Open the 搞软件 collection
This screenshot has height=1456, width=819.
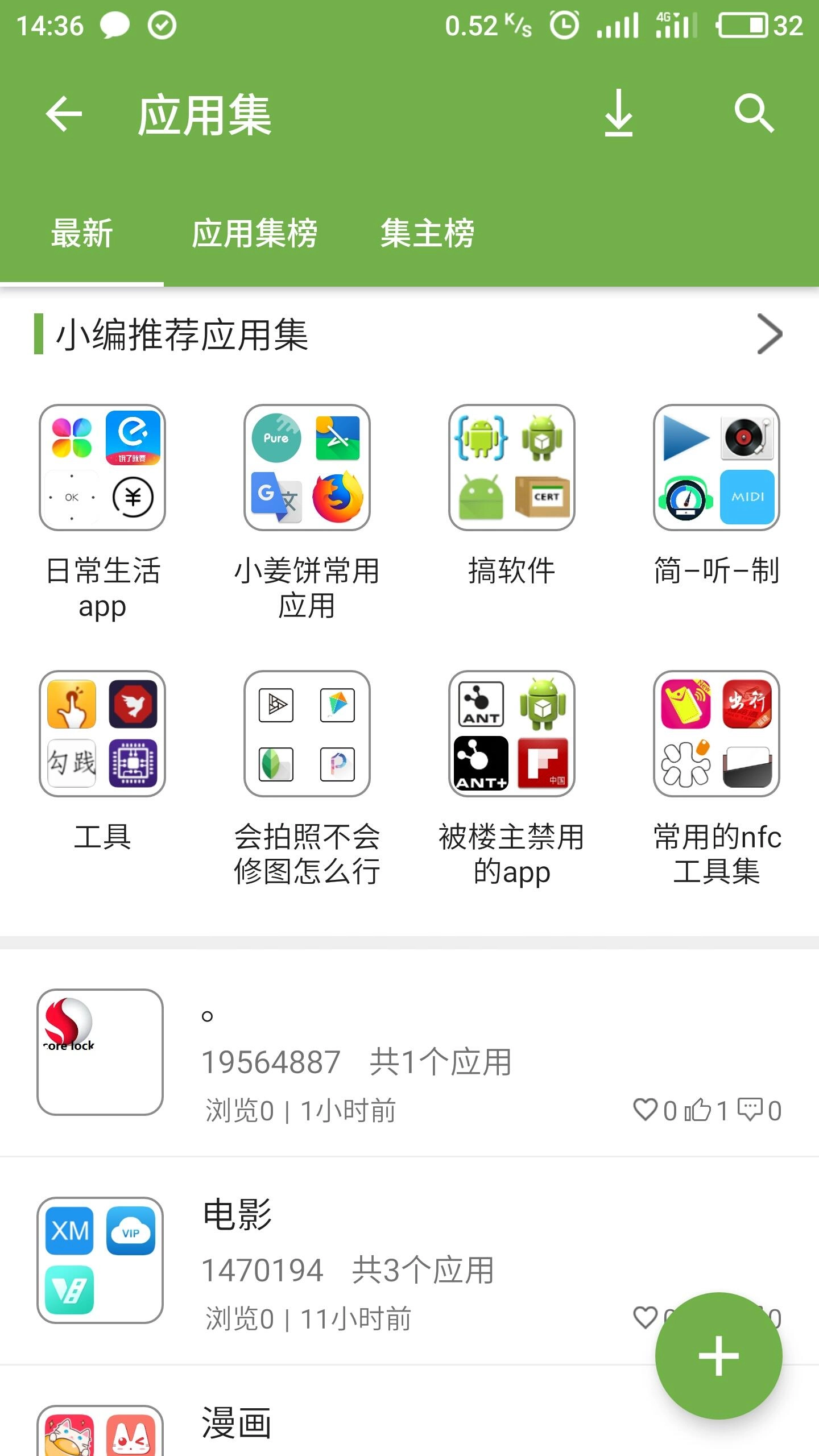tap(512, 469)
